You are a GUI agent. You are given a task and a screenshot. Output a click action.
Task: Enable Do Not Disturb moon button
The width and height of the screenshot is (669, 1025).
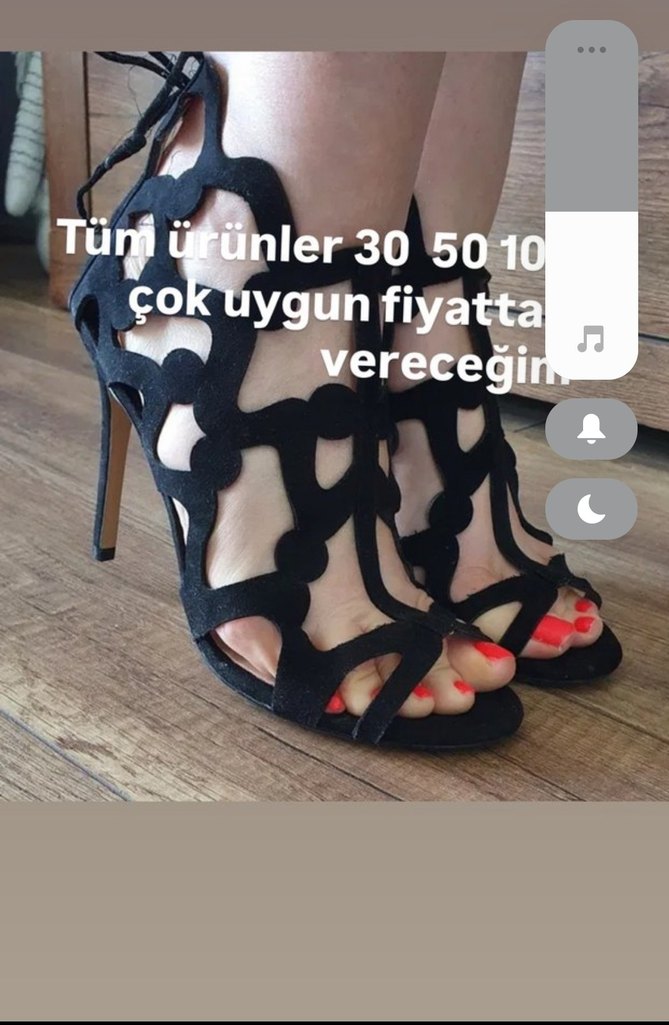[591, 509]
